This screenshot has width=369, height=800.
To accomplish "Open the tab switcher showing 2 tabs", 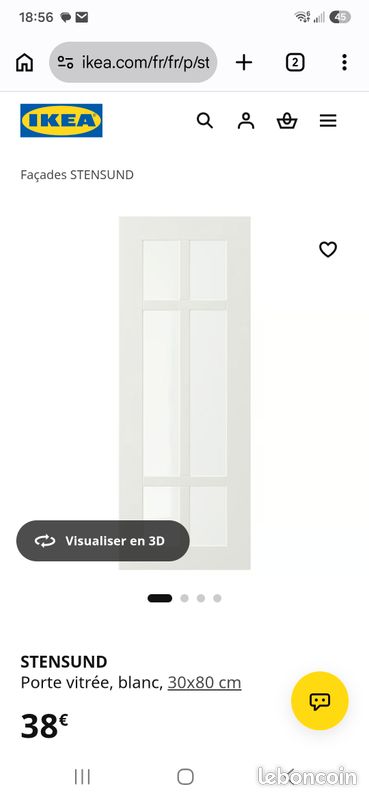I will pos(294,63).
